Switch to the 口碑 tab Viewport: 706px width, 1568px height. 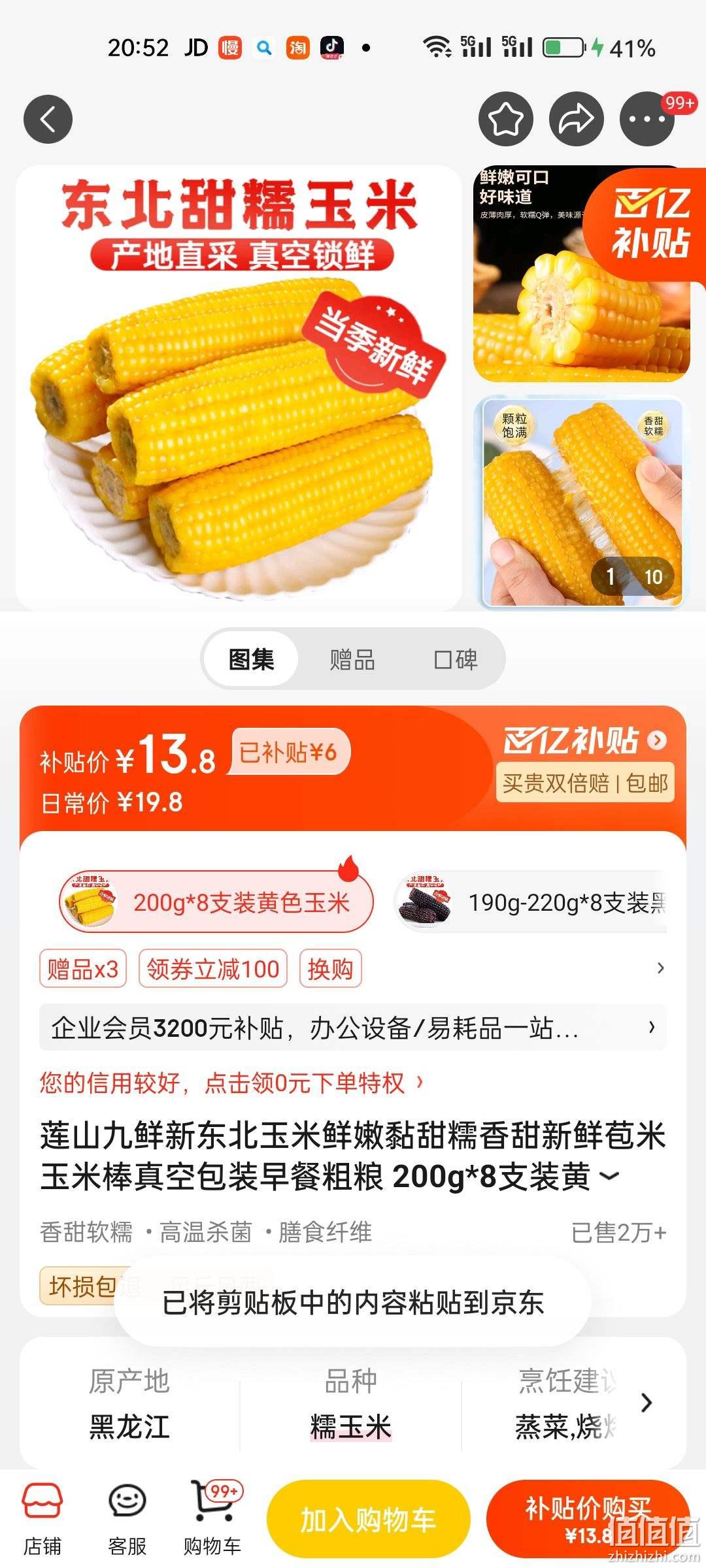click(456, 659)
